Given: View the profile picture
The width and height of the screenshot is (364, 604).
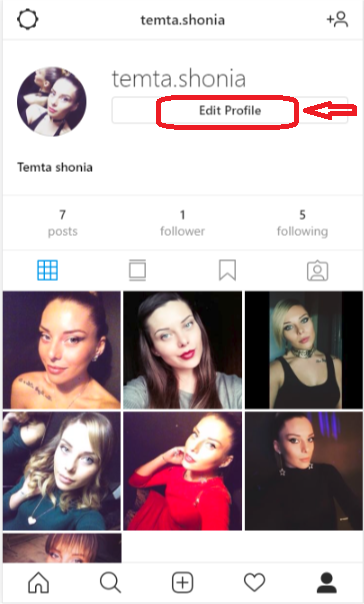Looking at the screenshot, I should 52,101.
